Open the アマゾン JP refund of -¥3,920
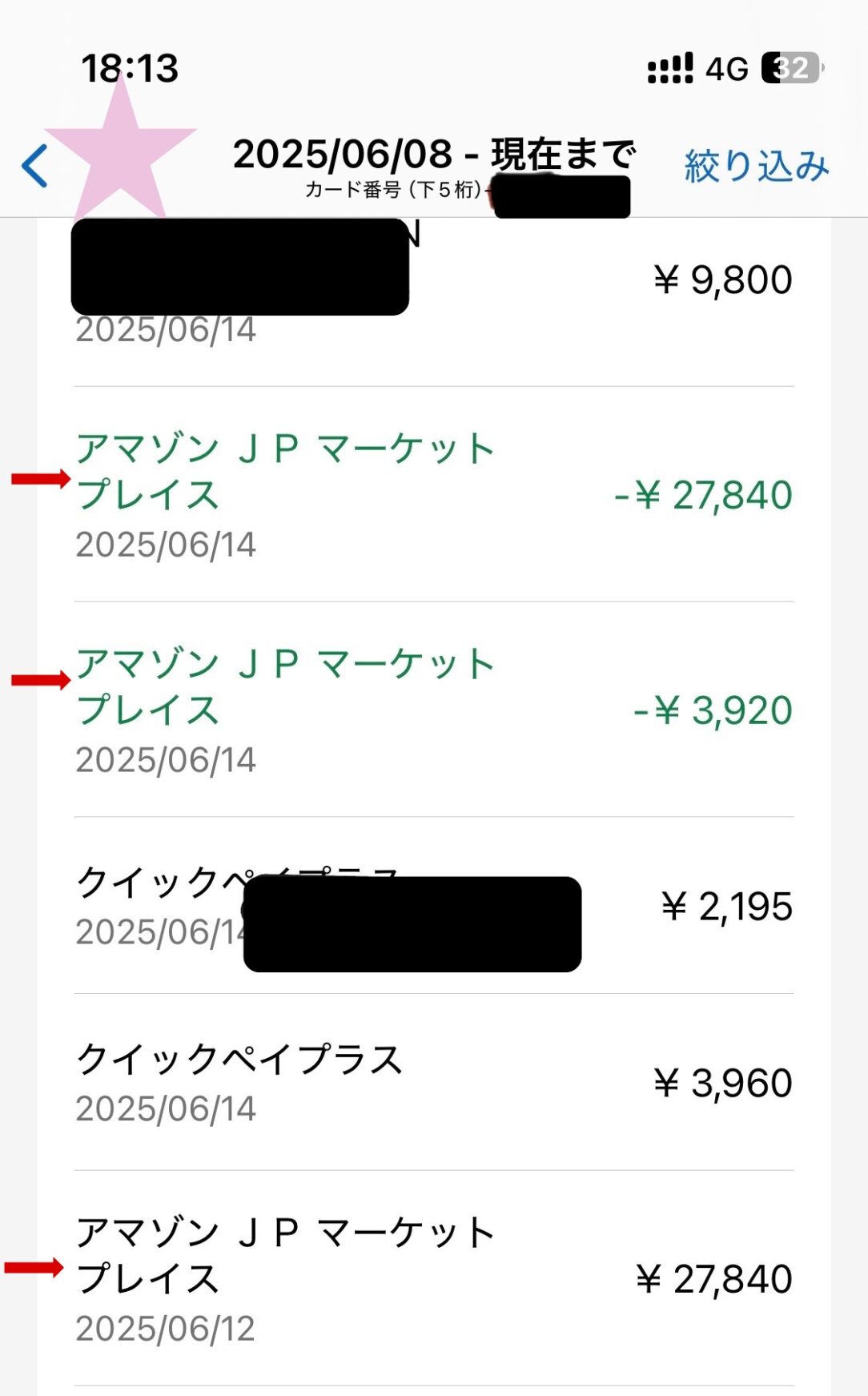868x1396 pixels. point(433,710)
